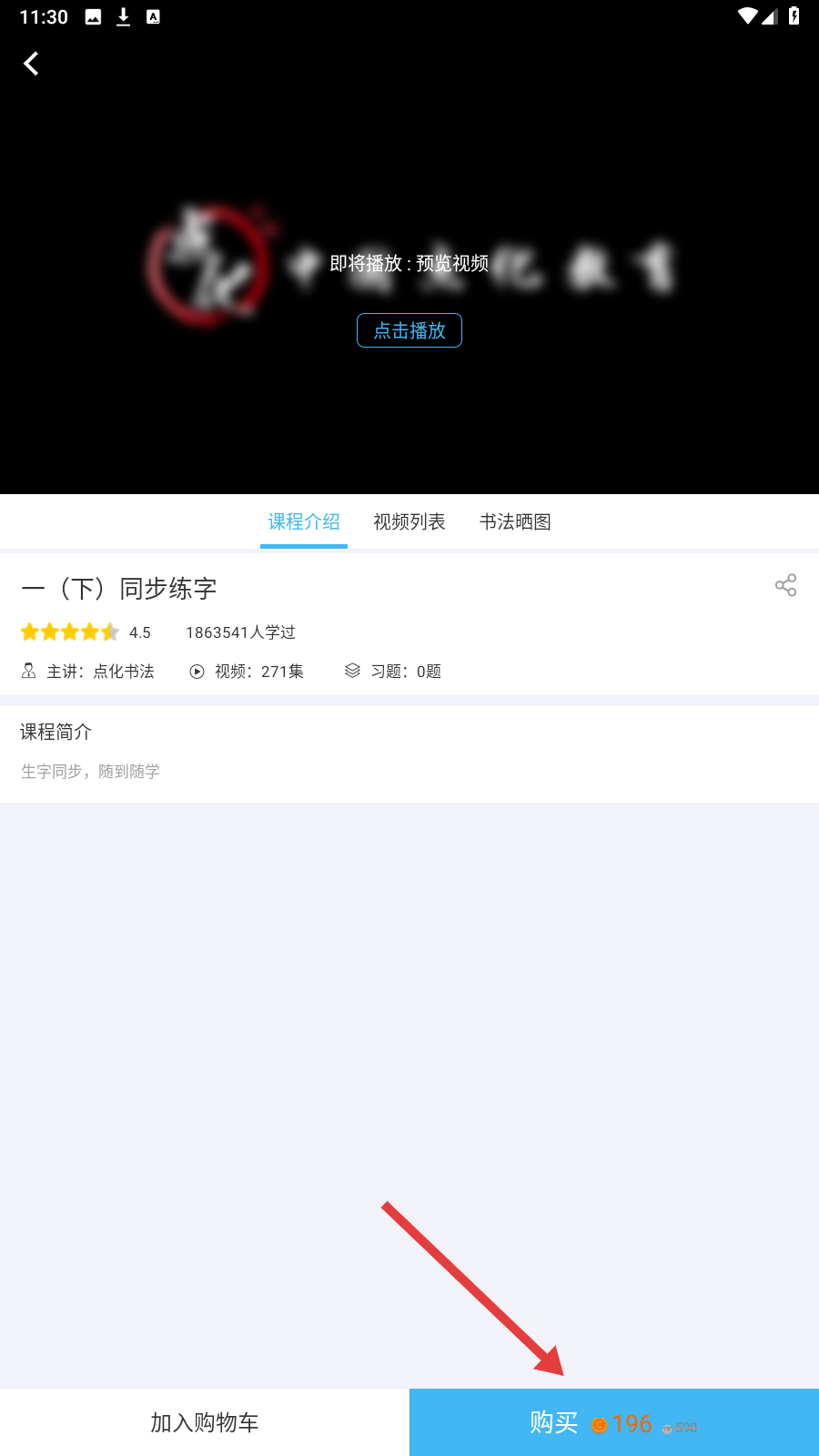Go back using the top-left arrow
The width and height of the screenshot is (819, 1456).
click(31, 64)
